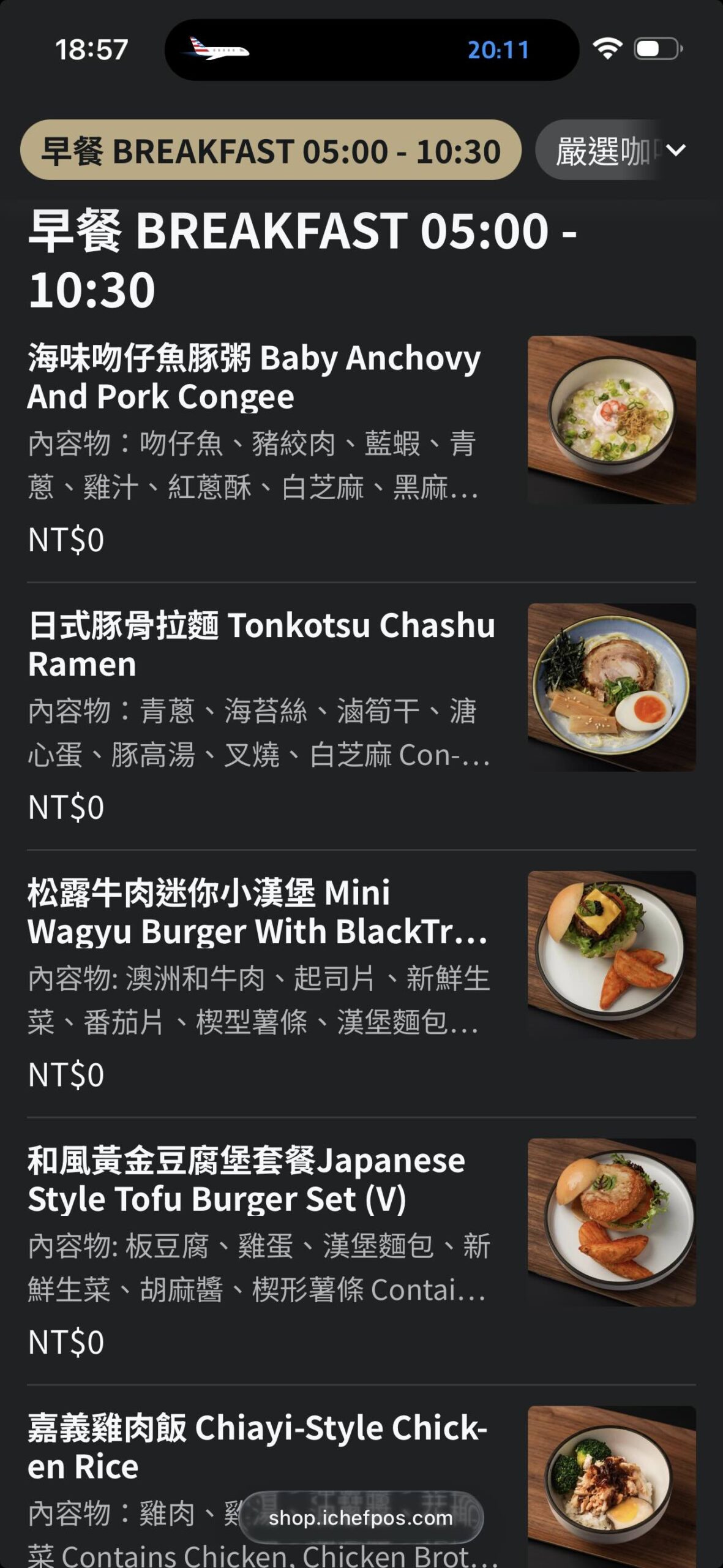
Task: Tap the shop.ichefpos.com address pill
Action: click(361, 1518)
